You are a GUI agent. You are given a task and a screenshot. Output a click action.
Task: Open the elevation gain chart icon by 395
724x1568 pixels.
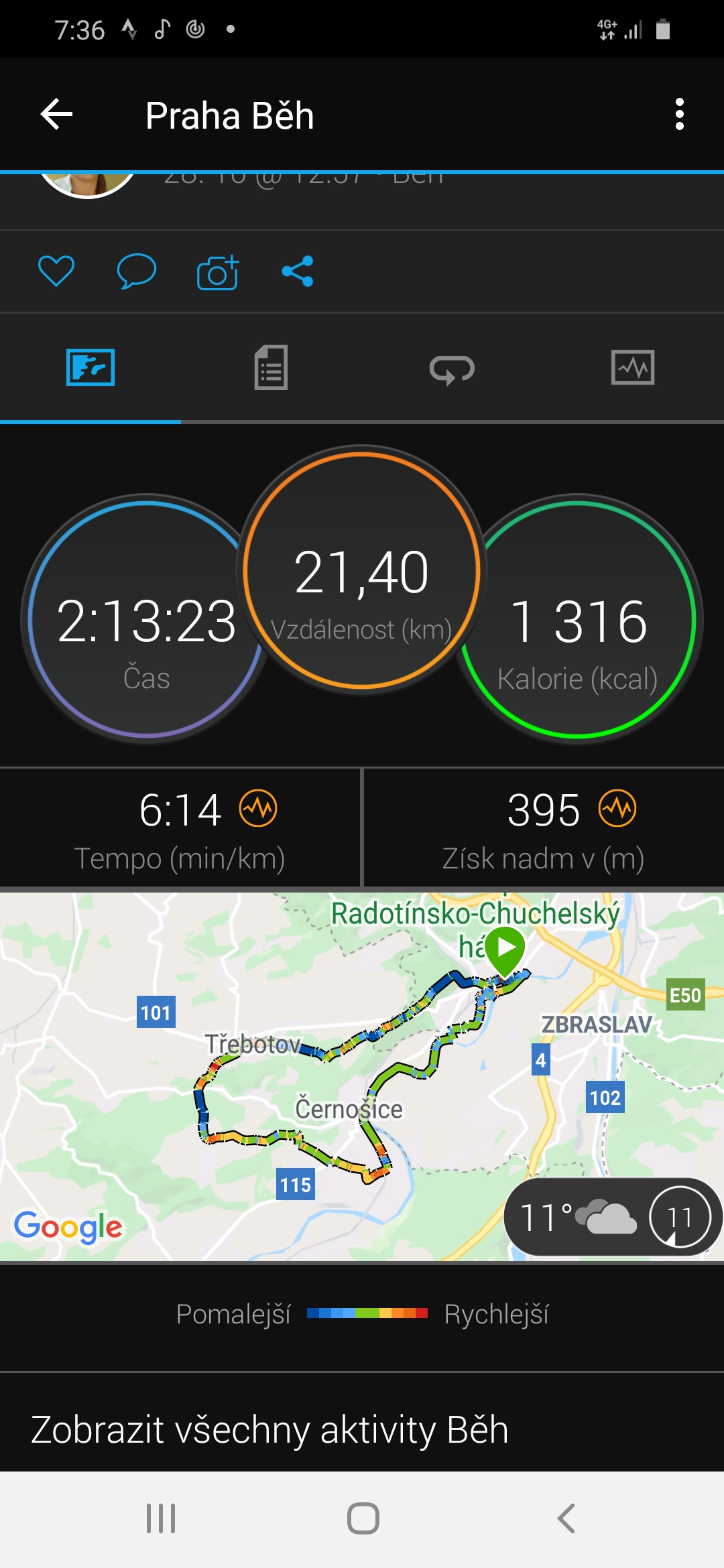pyautogui.click(x=617, y=808)
